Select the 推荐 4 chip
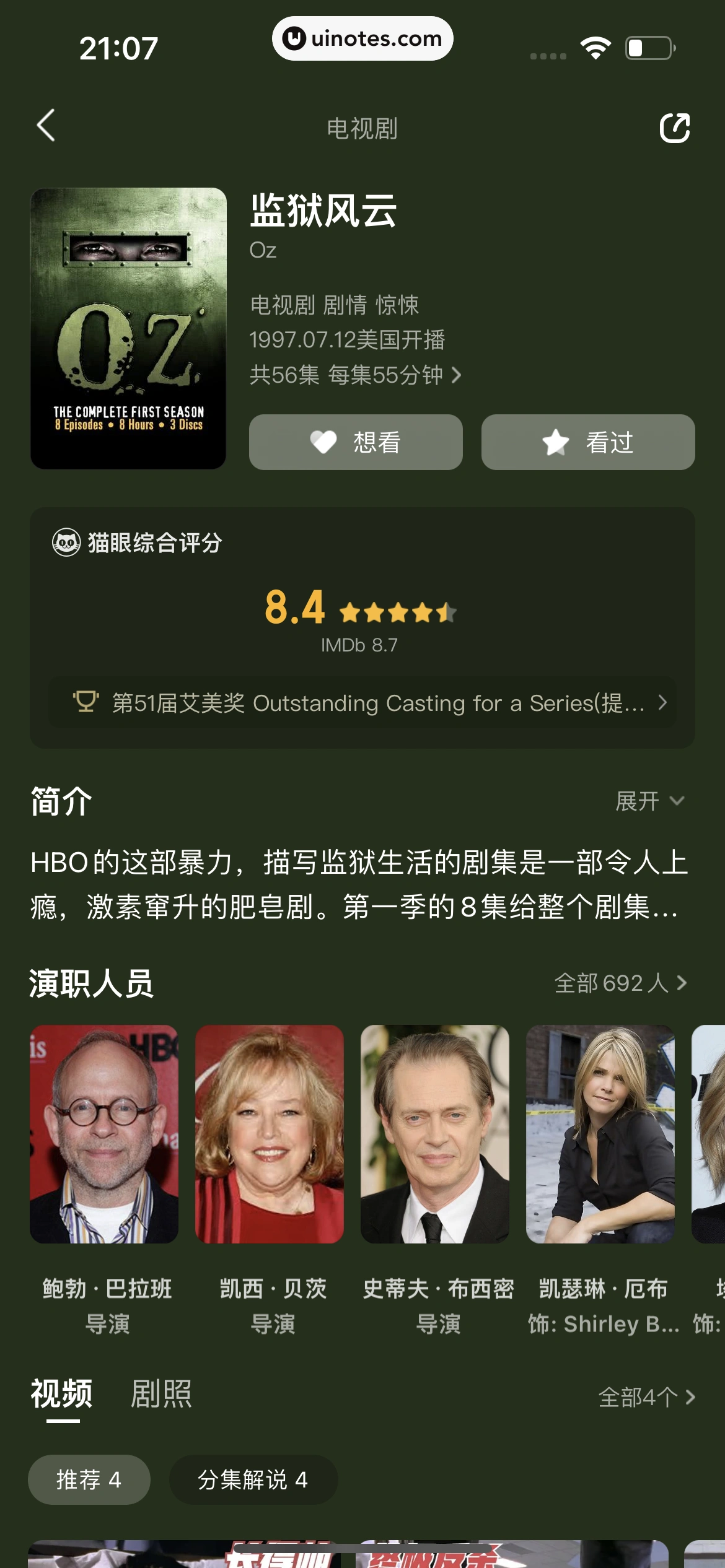The width and height of the screenshot is (725, 1568). [x=89, y=1480]
